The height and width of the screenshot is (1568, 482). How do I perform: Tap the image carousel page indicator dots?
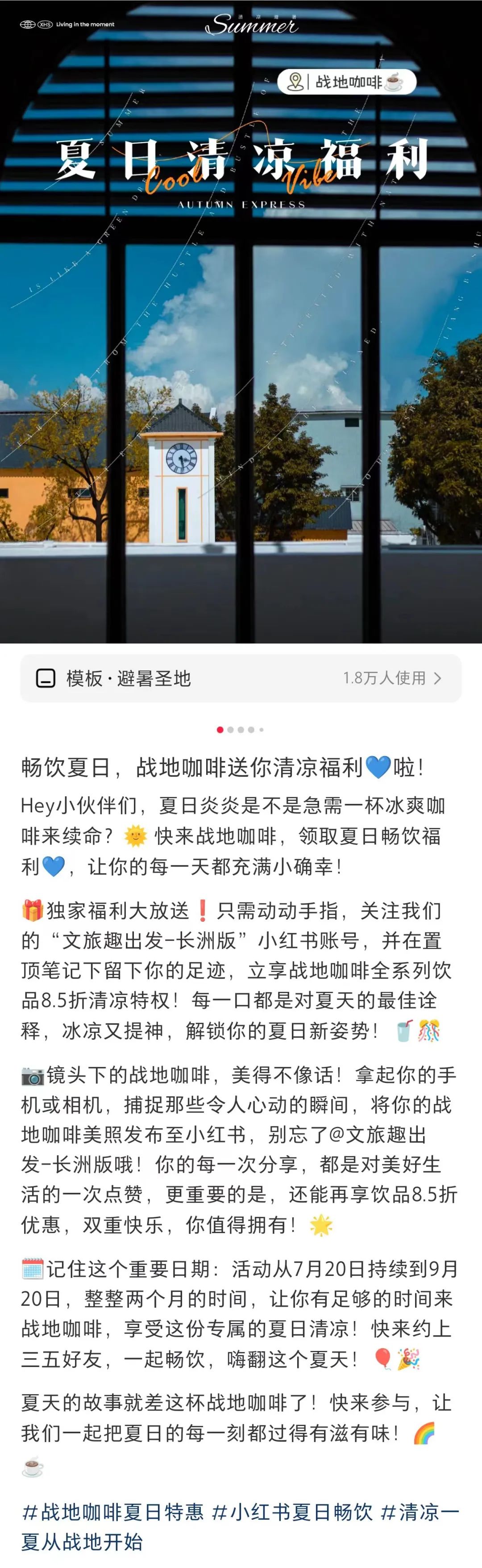pyautogui.click(x=241, y=729)
